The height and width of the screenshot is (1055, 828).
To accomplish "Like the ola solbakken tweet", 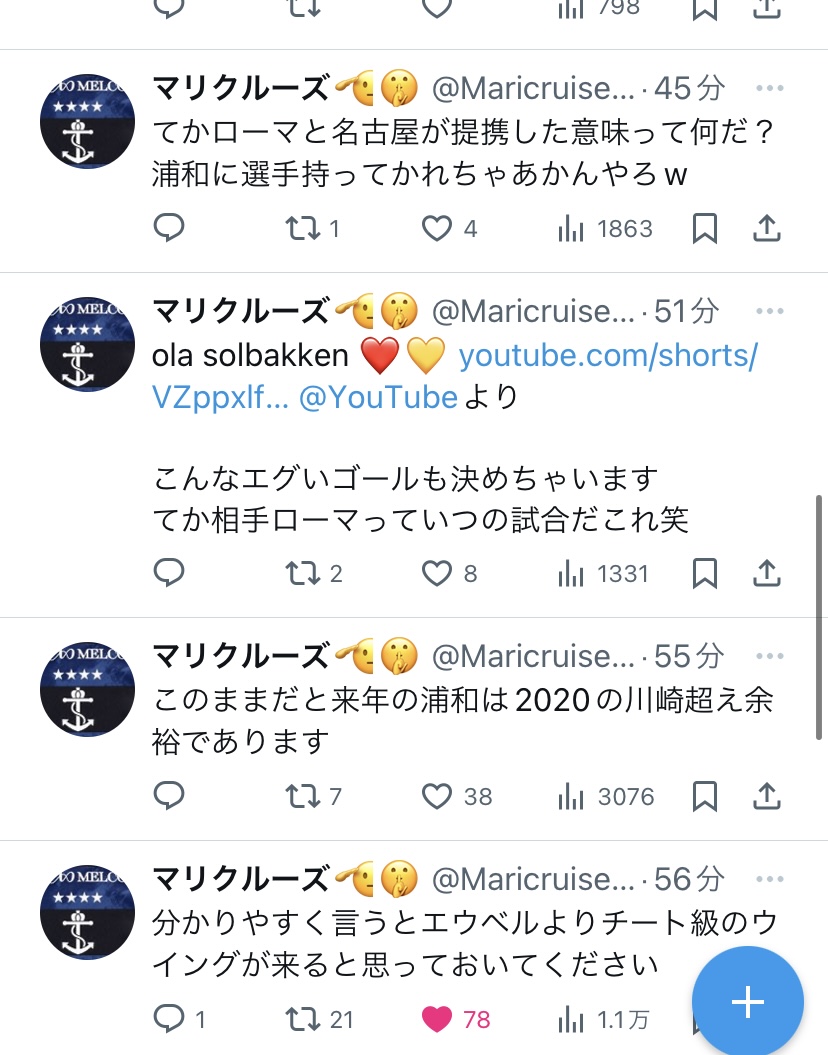I will click(x=437, y=573).
